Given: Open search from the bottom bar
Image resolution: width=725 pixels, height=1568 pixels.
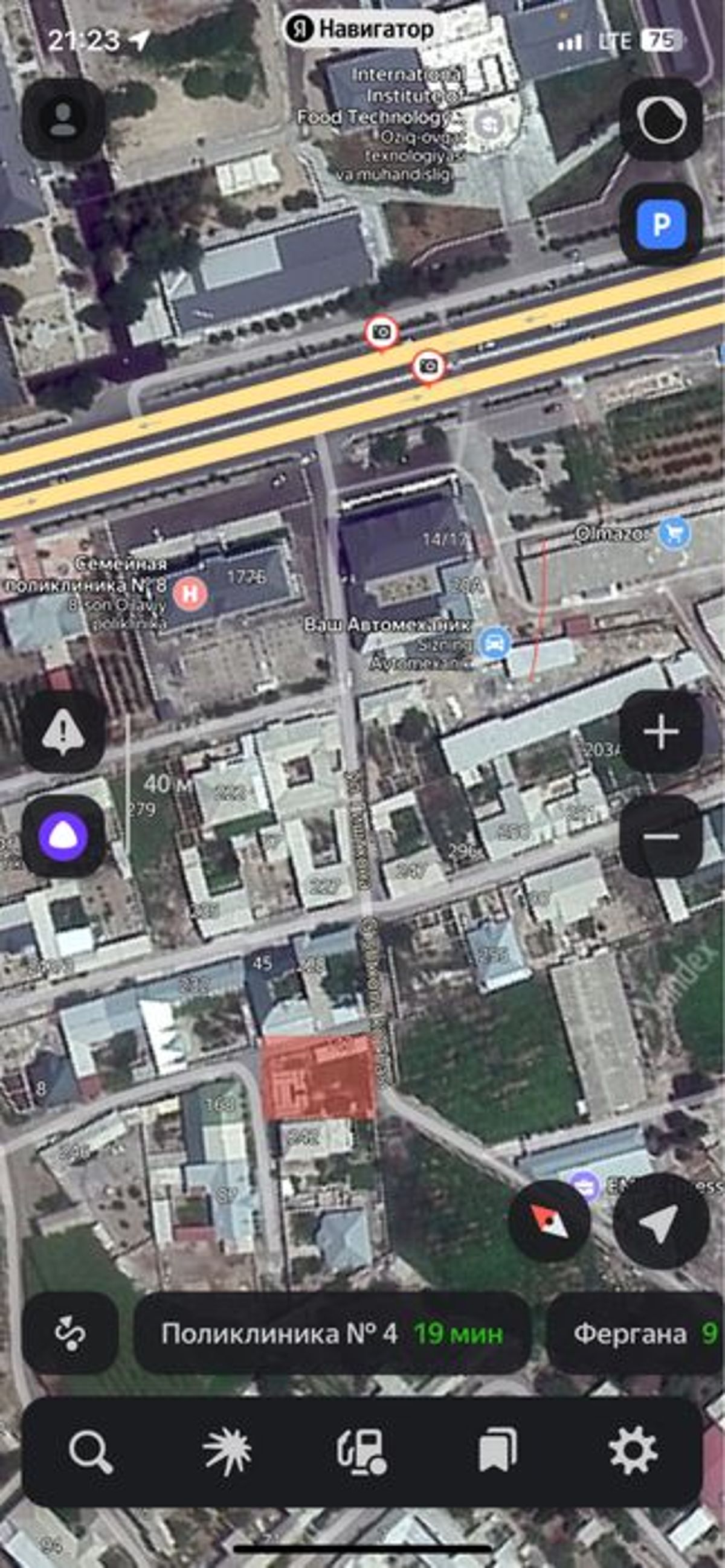Looking at the screenshot, I should 91,1452.
